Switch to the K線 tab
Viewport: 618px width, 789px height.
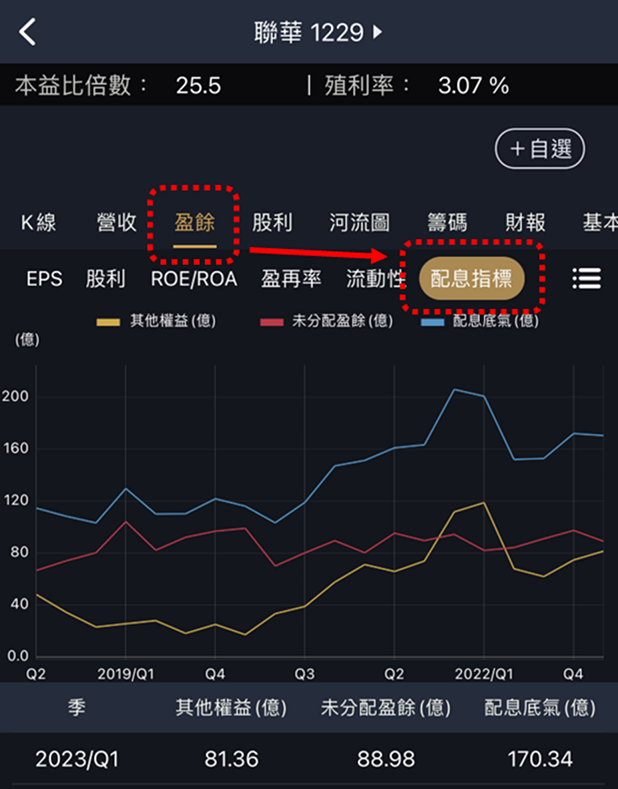[x=39, y=223]
